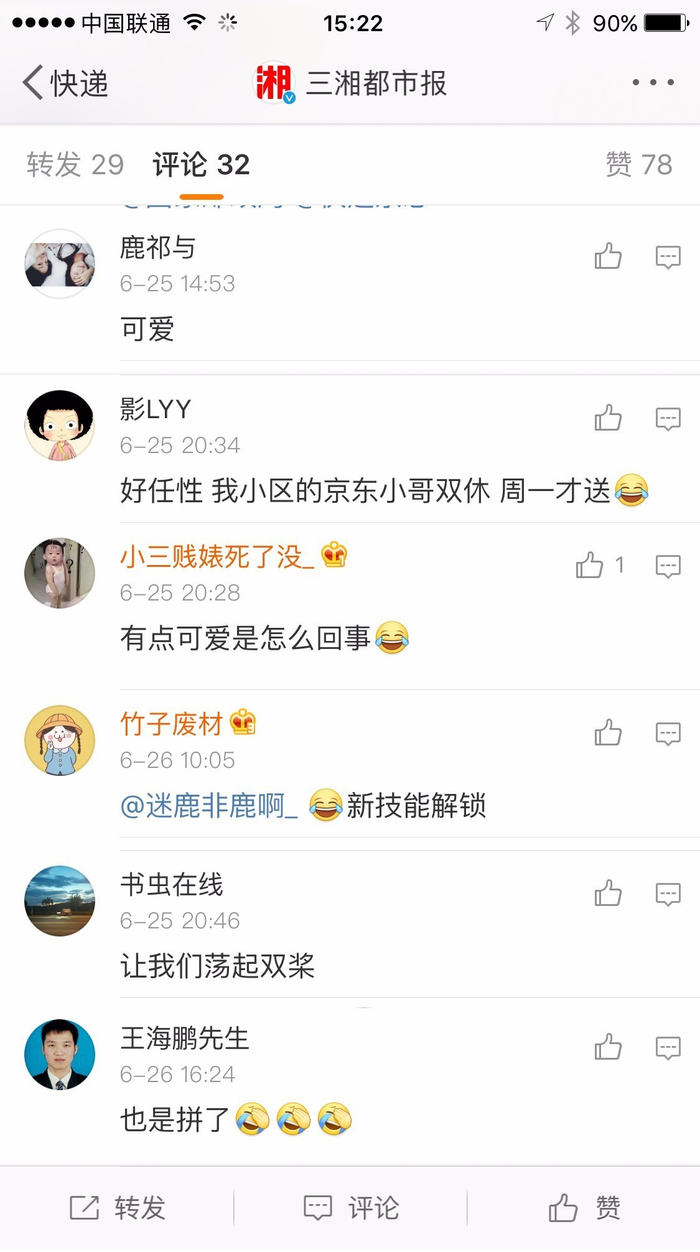
Task: Open the three-dot overflow menu
Action: (x=652, y=83)
